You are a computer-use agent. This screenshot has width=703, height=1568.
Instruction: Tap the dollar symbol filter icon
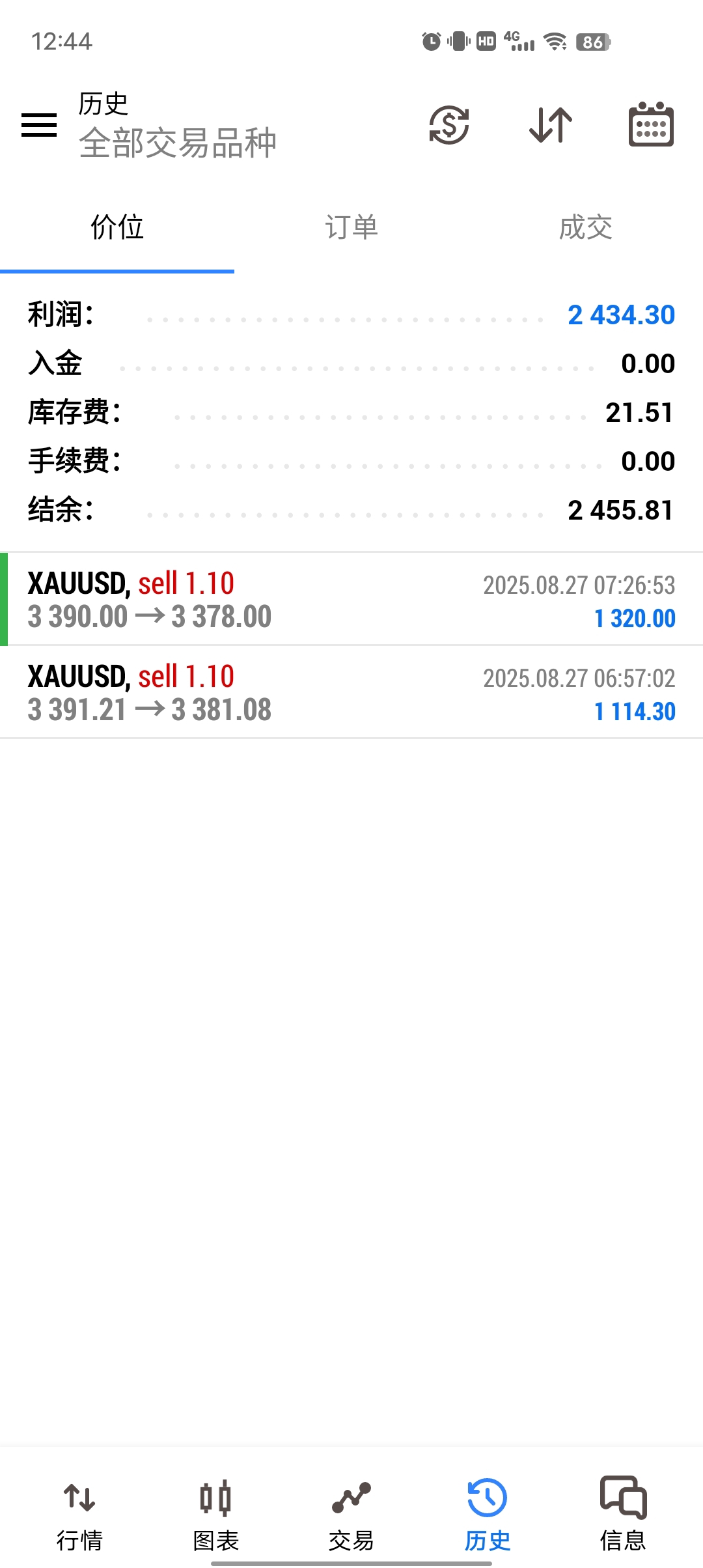coord(449,124)
